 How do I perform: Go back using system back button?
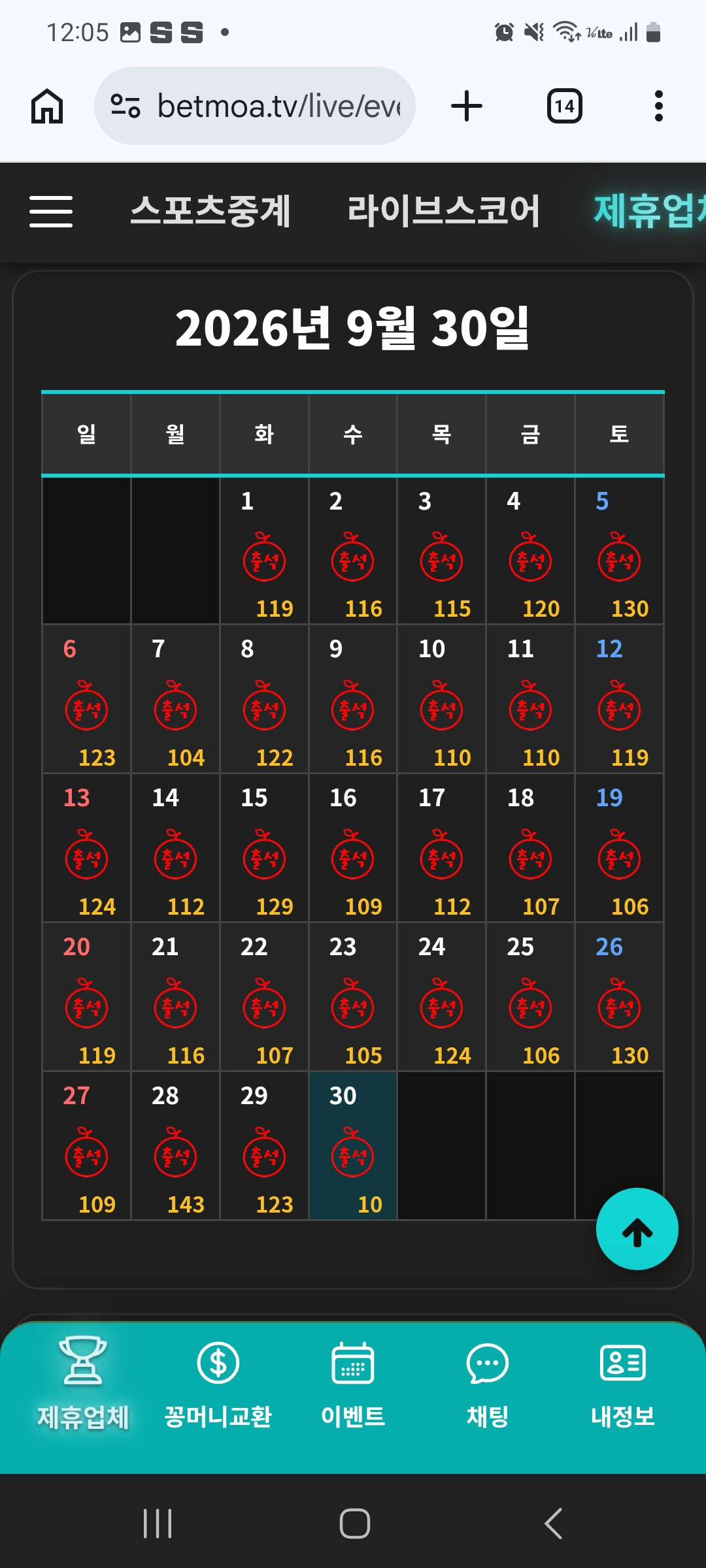coord(553,1524)
